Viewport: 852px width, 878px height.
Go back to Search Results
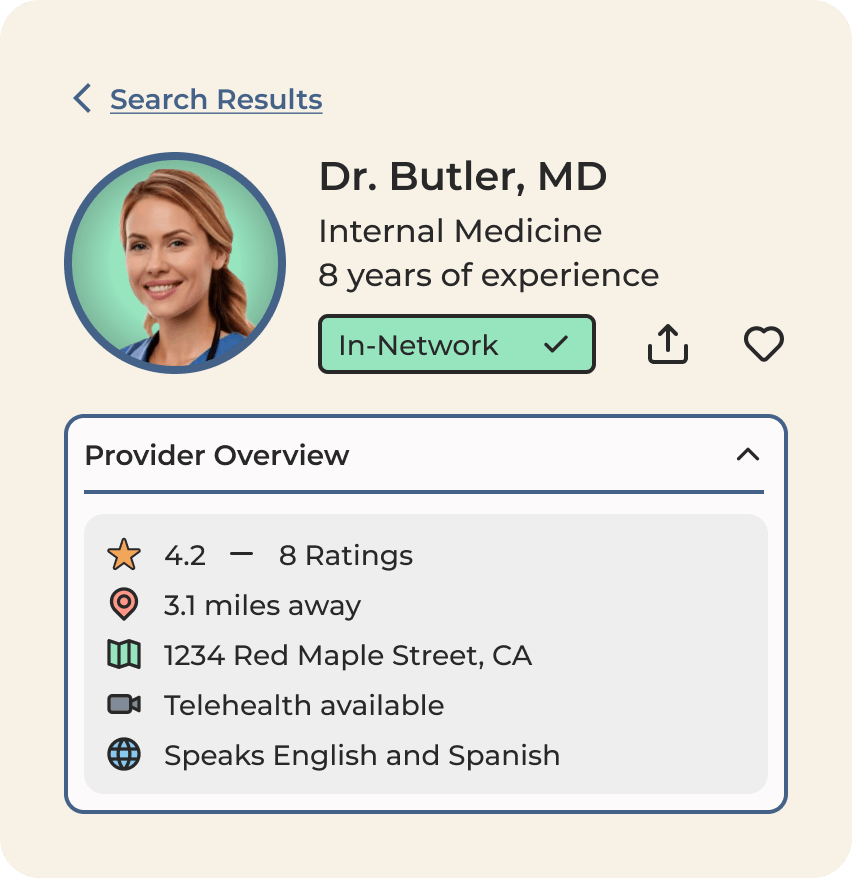215,100
